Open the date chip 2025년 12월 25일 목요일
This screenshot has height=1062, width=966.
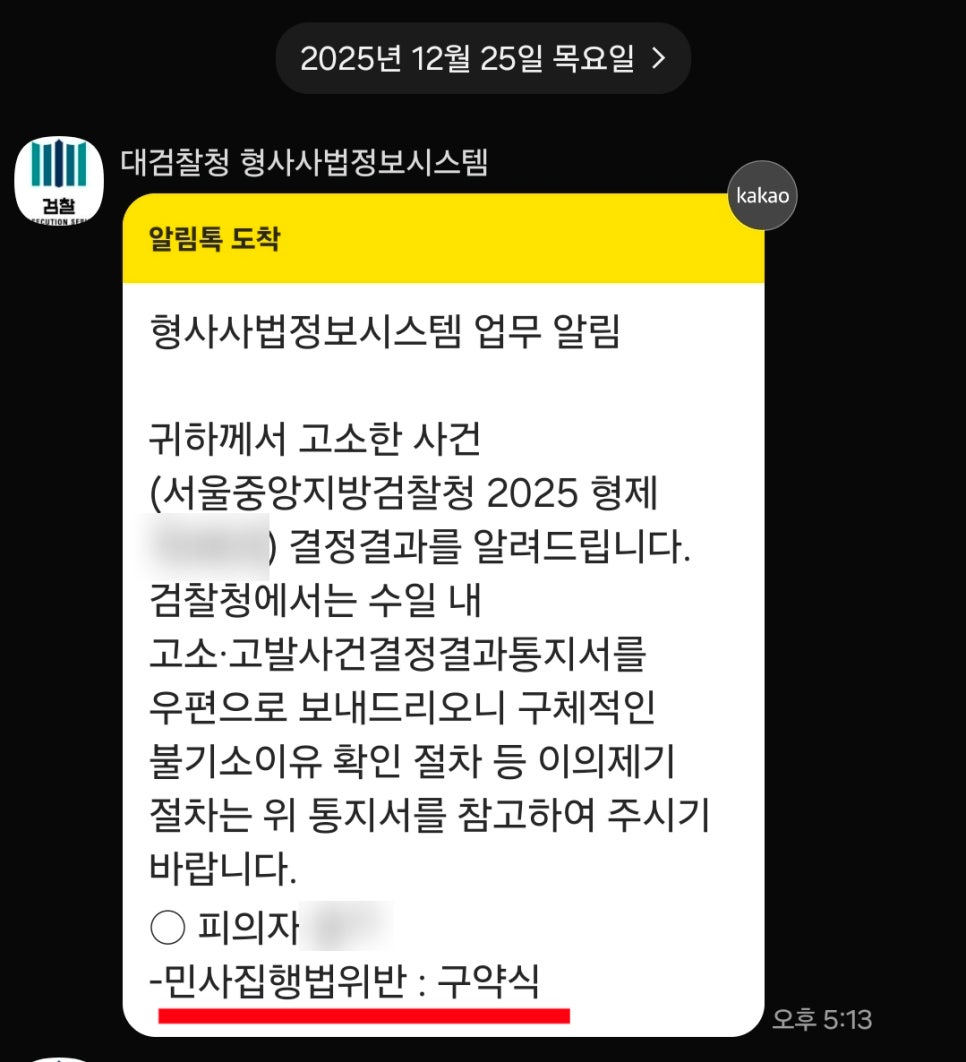482,58
